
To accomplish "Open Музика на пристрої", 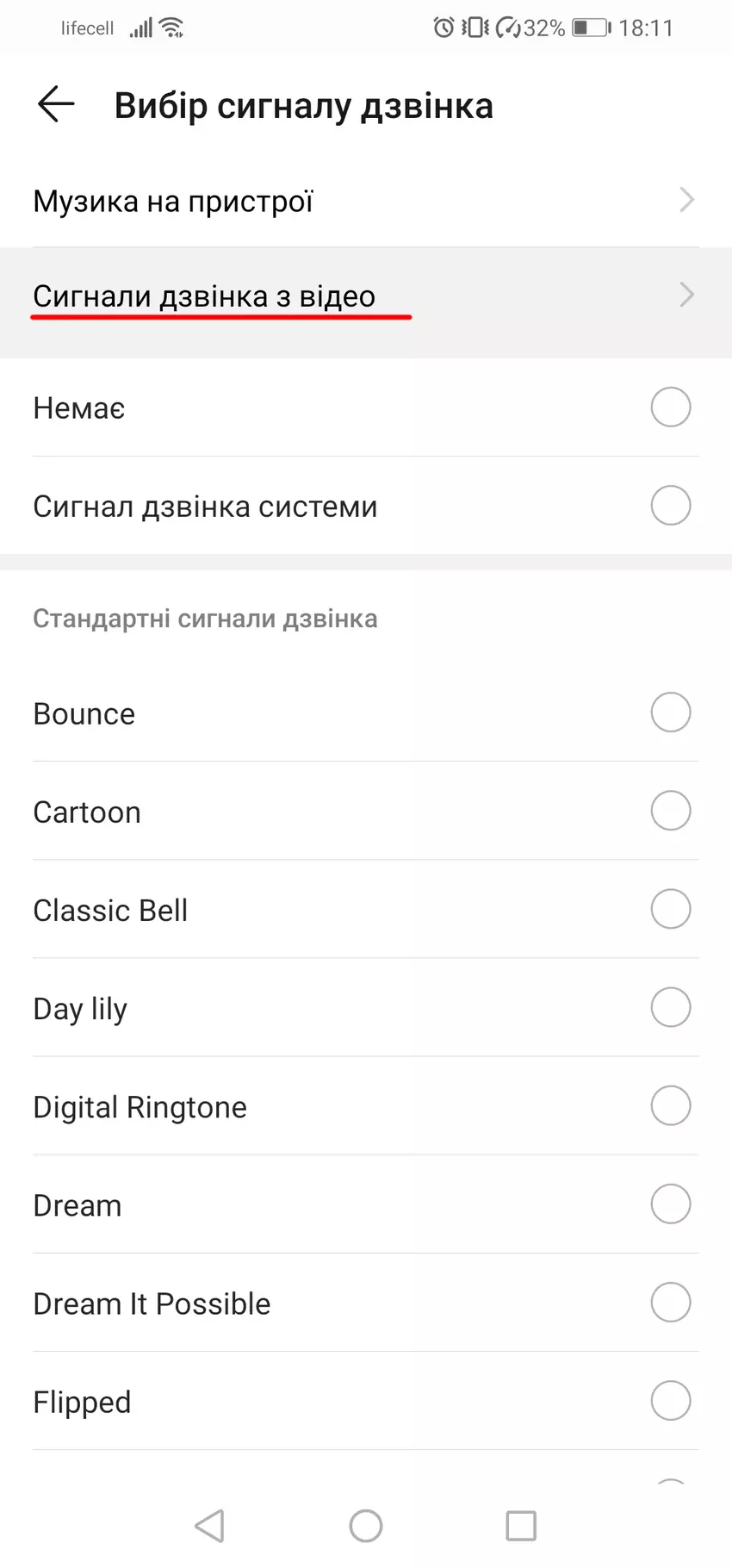I will (365, 201).
